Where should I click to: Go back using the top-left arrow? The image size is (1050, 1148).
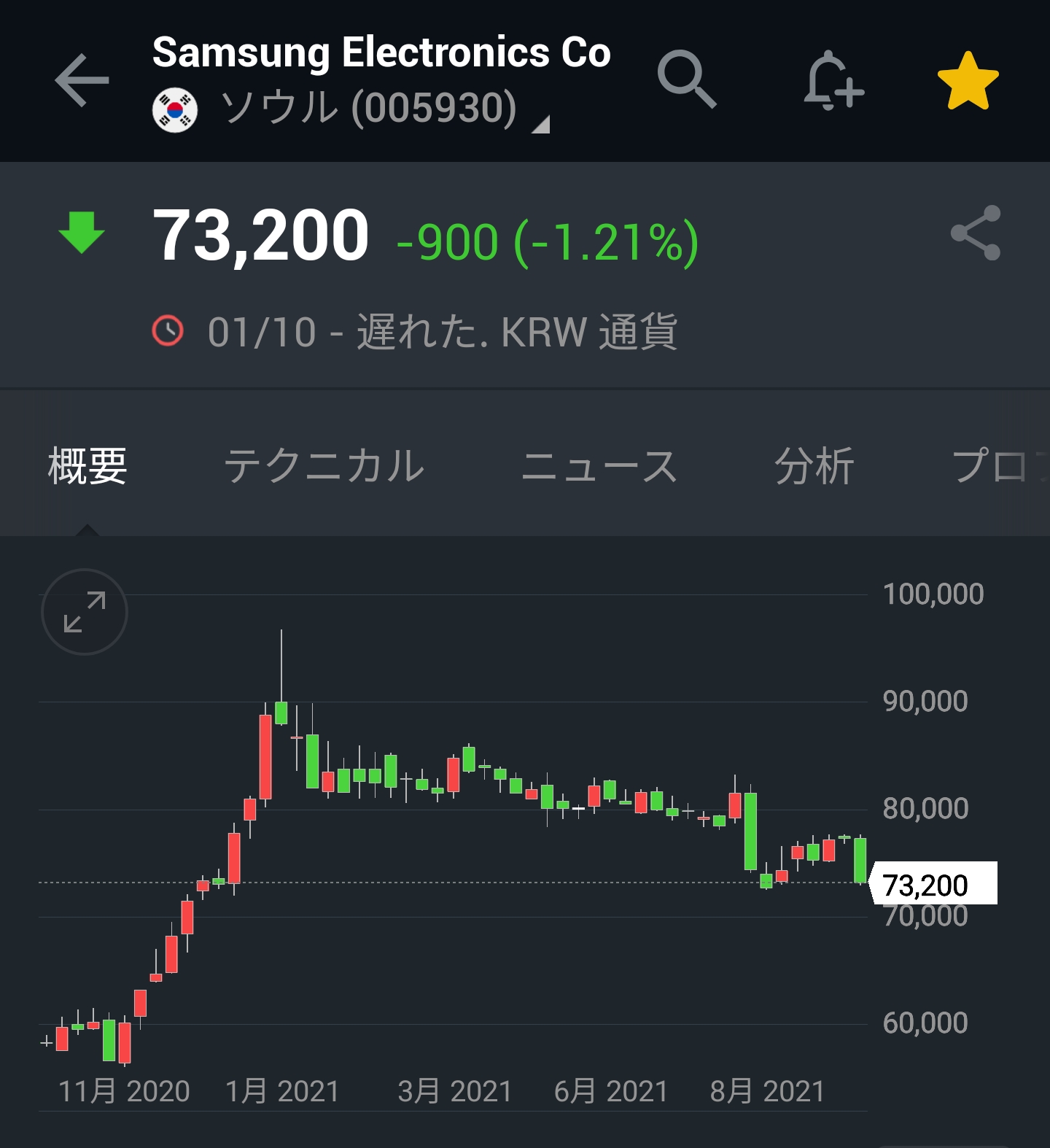82,79
